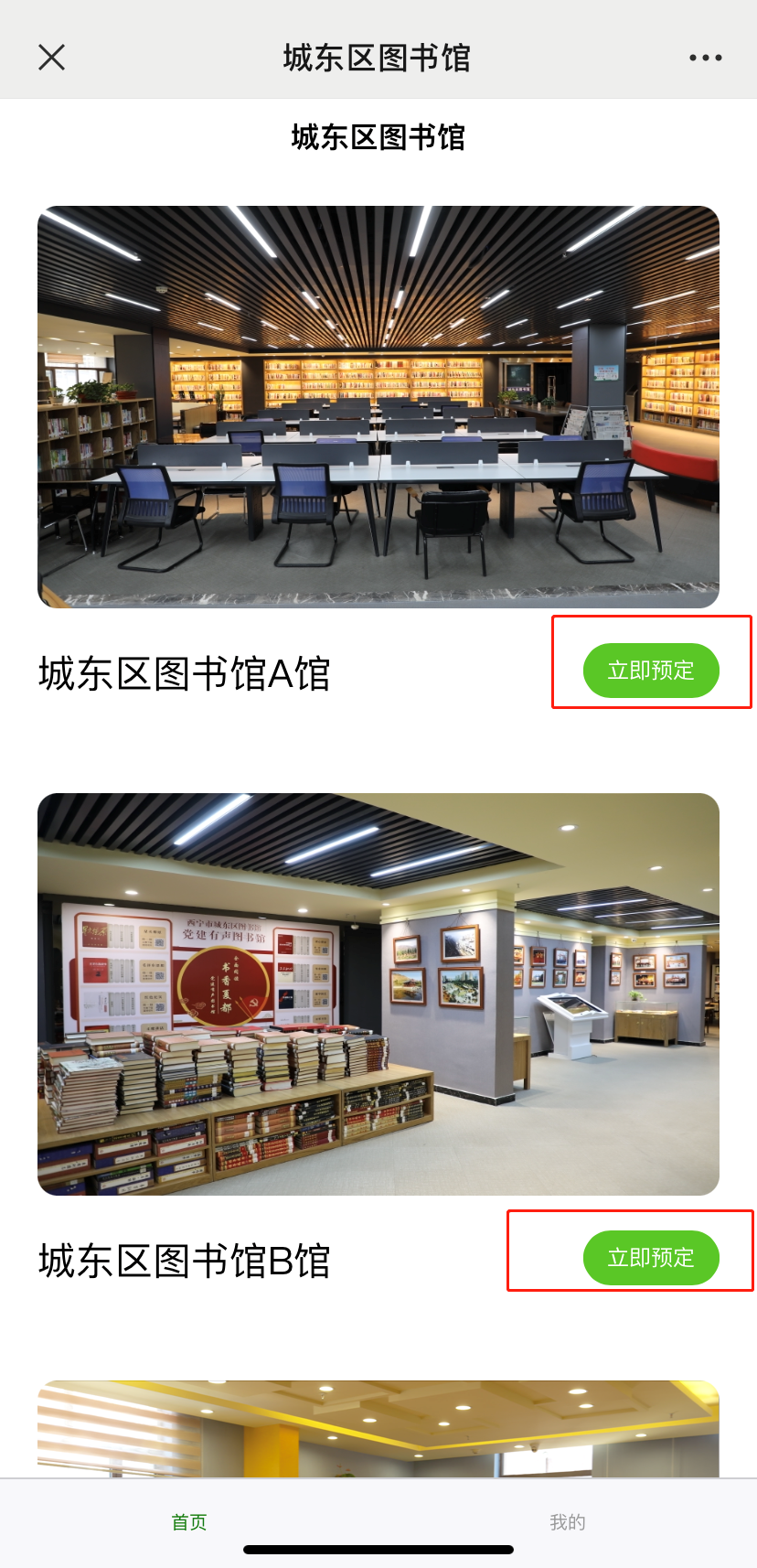This screenshot has width=757, height=1568.
Task: Tap 立即预定 for 城东区图书馆A馆
Action: point(651,671)
